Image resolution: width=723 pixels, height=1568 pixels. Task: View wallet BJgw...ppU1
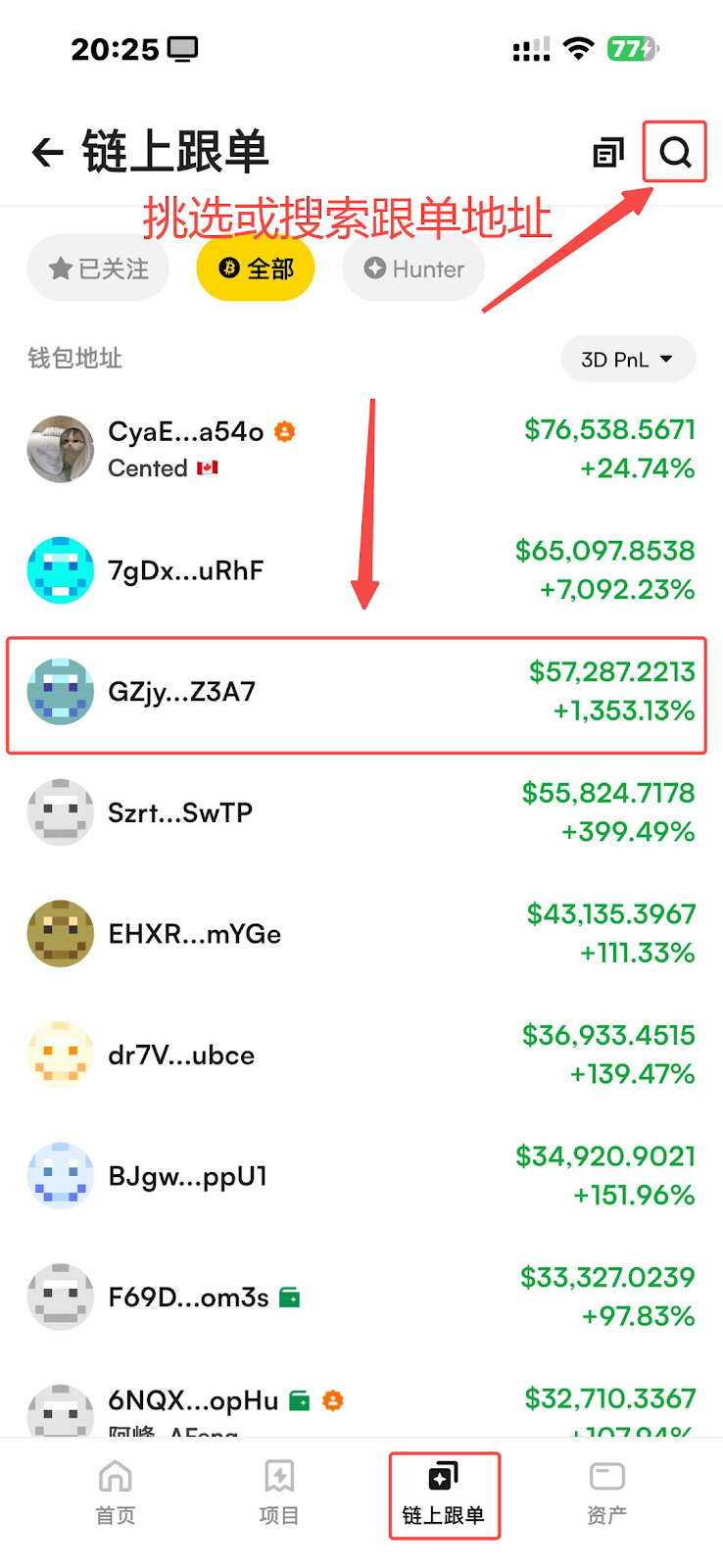pos(187,1176)
